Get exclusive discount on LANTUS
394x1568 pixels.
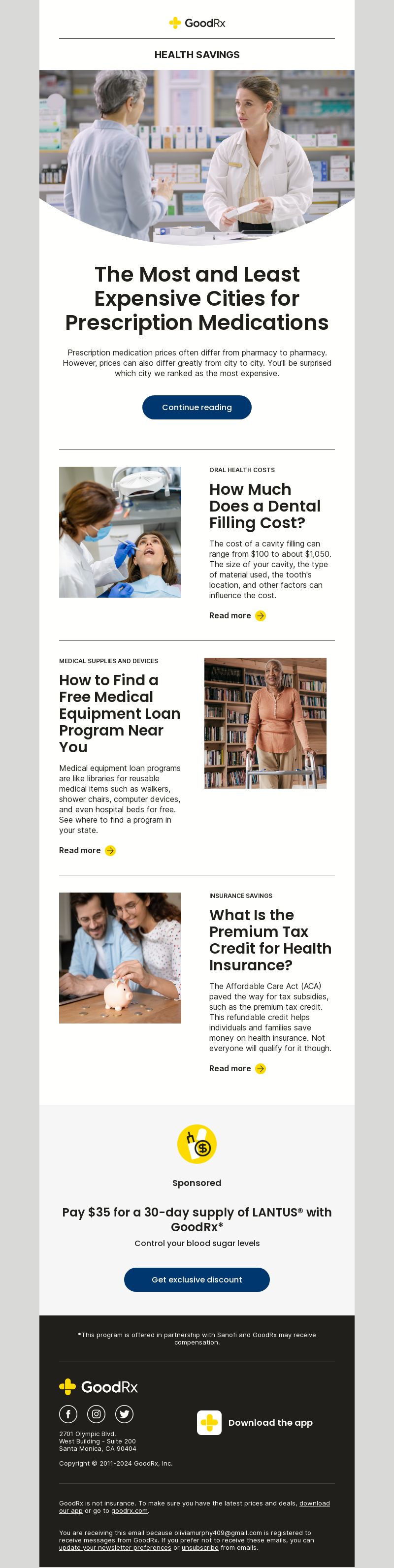click(x=197, y=1280)
